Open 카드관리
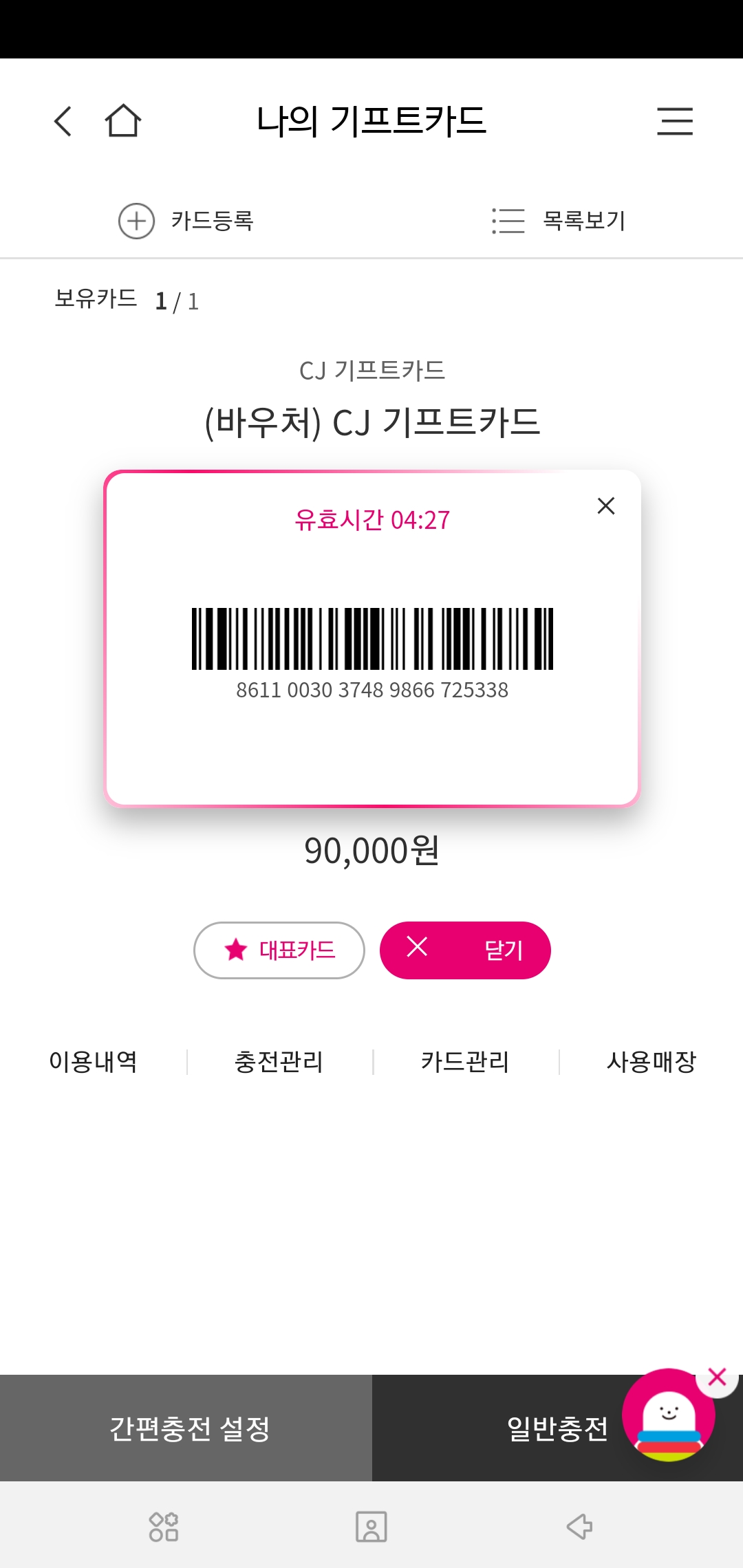743x1568 pixels. pyautogui.click(x=465, y=1062)
